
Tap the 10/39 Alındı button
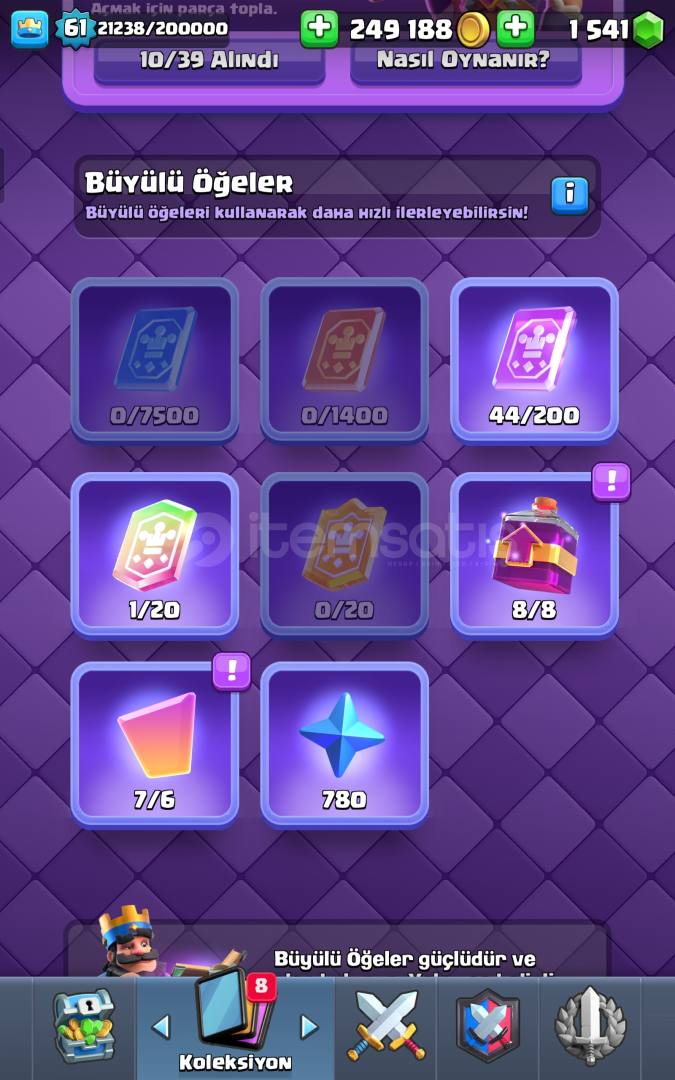[209, 60]
